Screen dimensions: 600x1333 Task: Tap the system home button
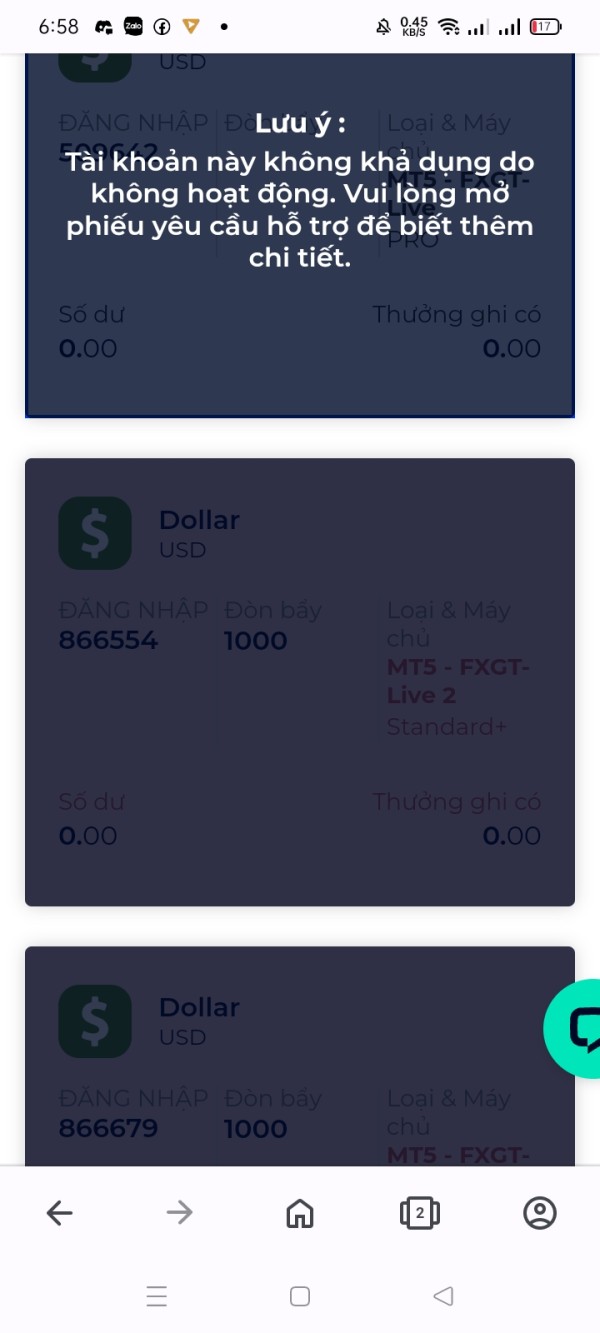(300, 1296)
